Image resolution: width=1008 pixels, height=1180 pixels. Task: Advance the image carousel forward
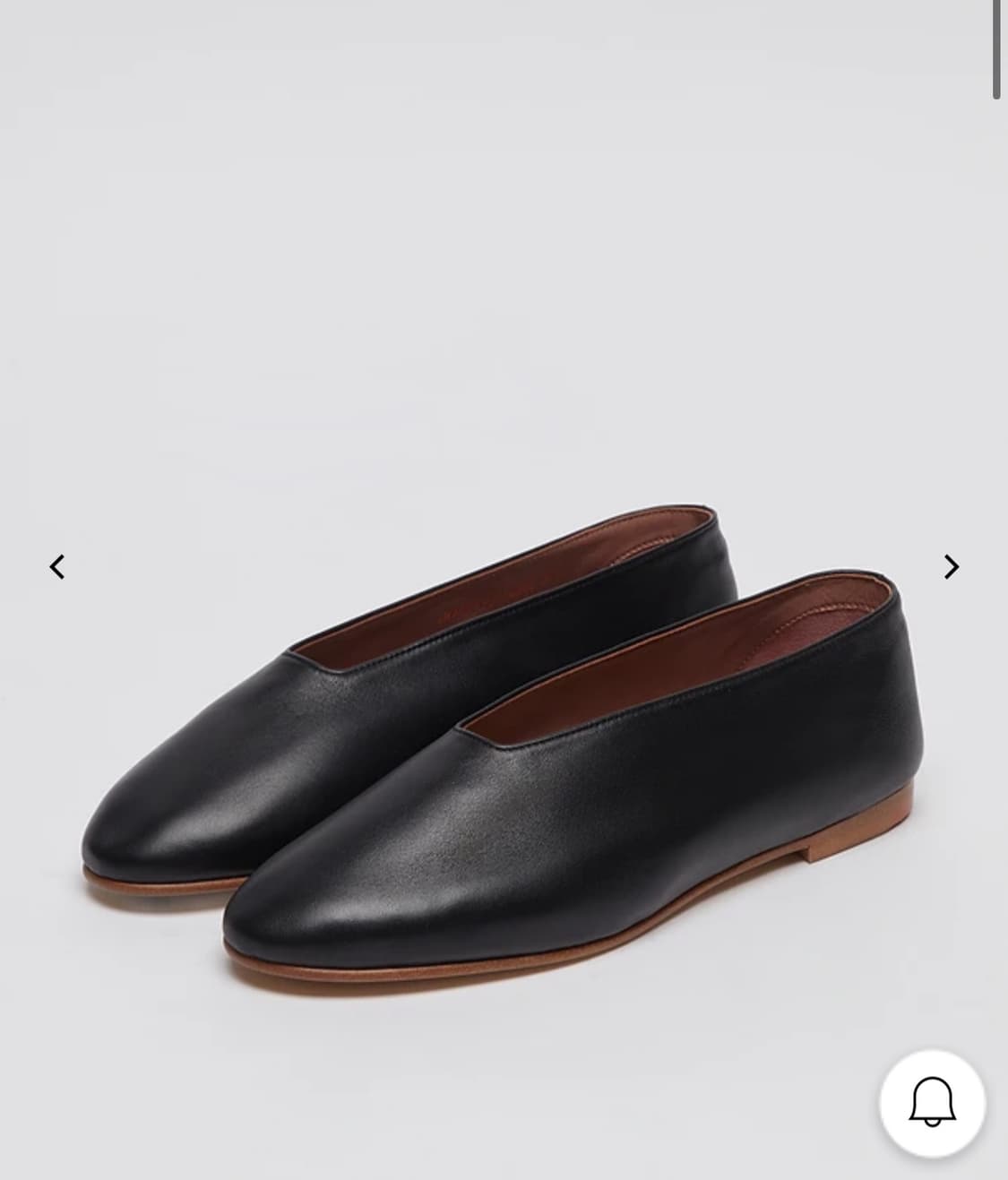coord(950,566)
